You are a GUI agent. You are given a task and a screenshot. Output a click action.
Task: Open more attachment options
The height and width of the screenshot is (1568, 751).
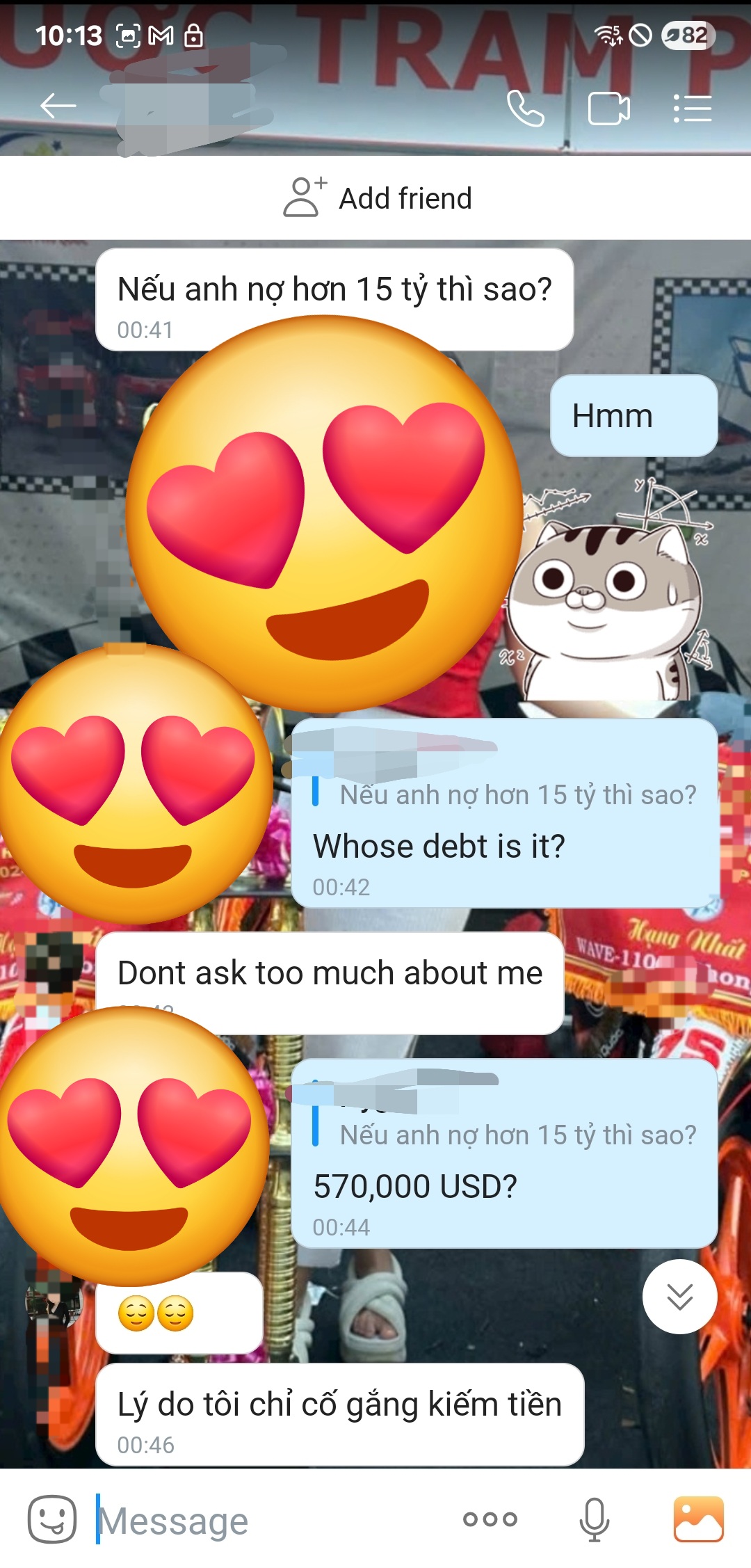[x=490, y=1519]
